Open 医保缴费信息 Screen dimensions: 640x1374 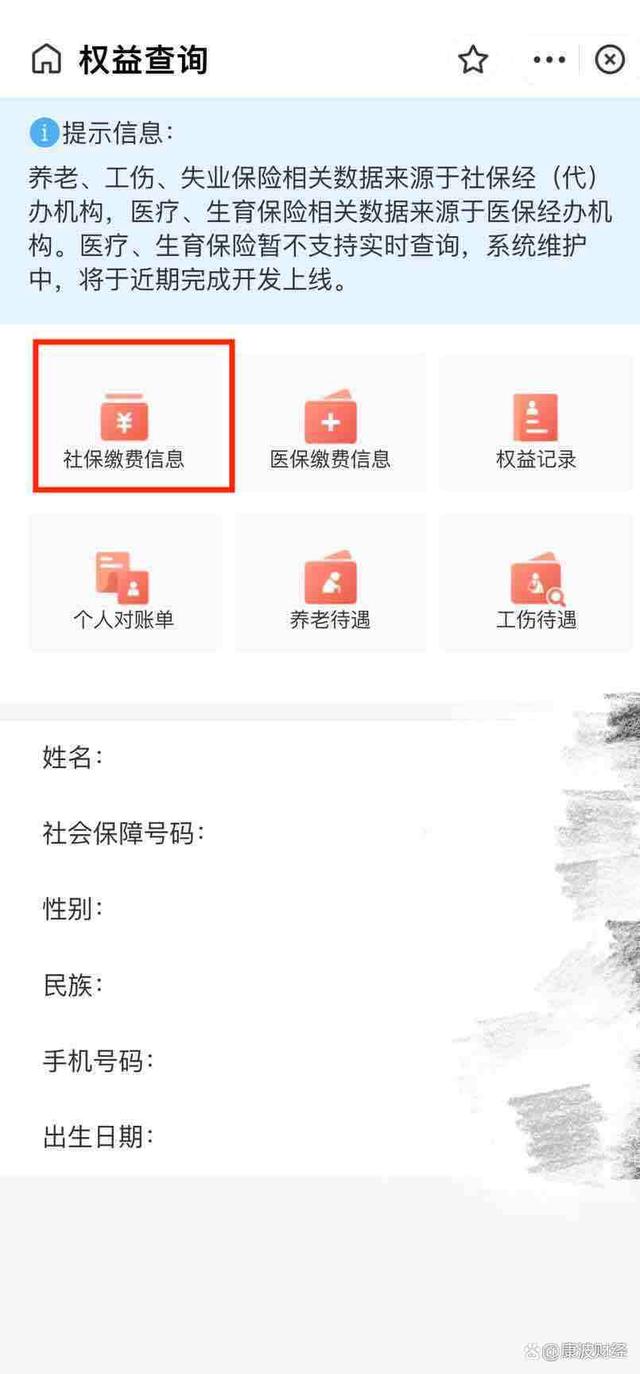point(330,428)
